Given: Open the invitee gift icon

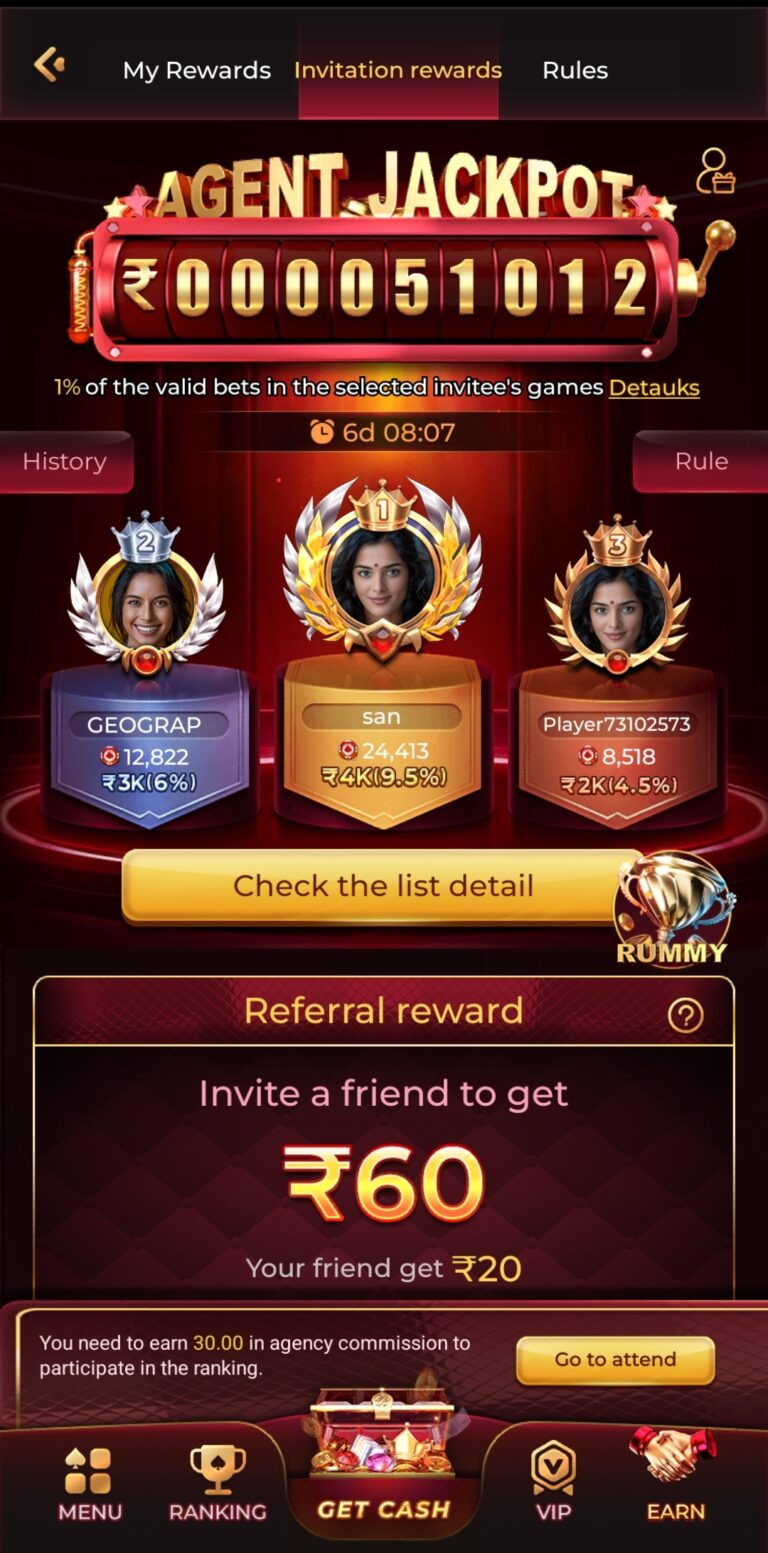Looking at the screenshot, I should pyautogui.click(x=715, y=171).
